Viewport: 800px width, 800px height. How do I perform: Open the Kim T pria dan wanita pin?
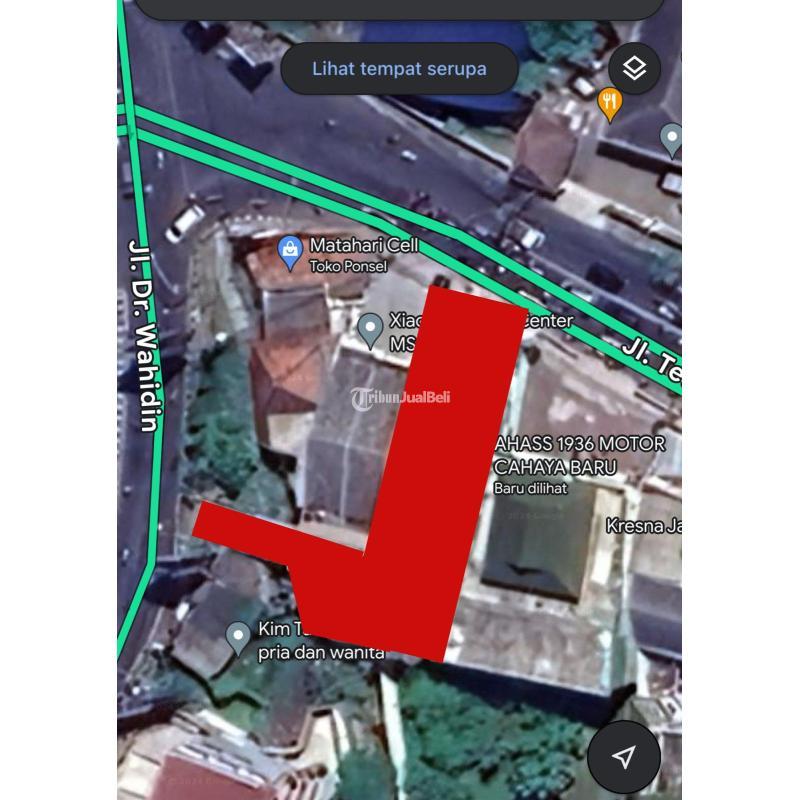pyautogui.click(x=238, y=636)
